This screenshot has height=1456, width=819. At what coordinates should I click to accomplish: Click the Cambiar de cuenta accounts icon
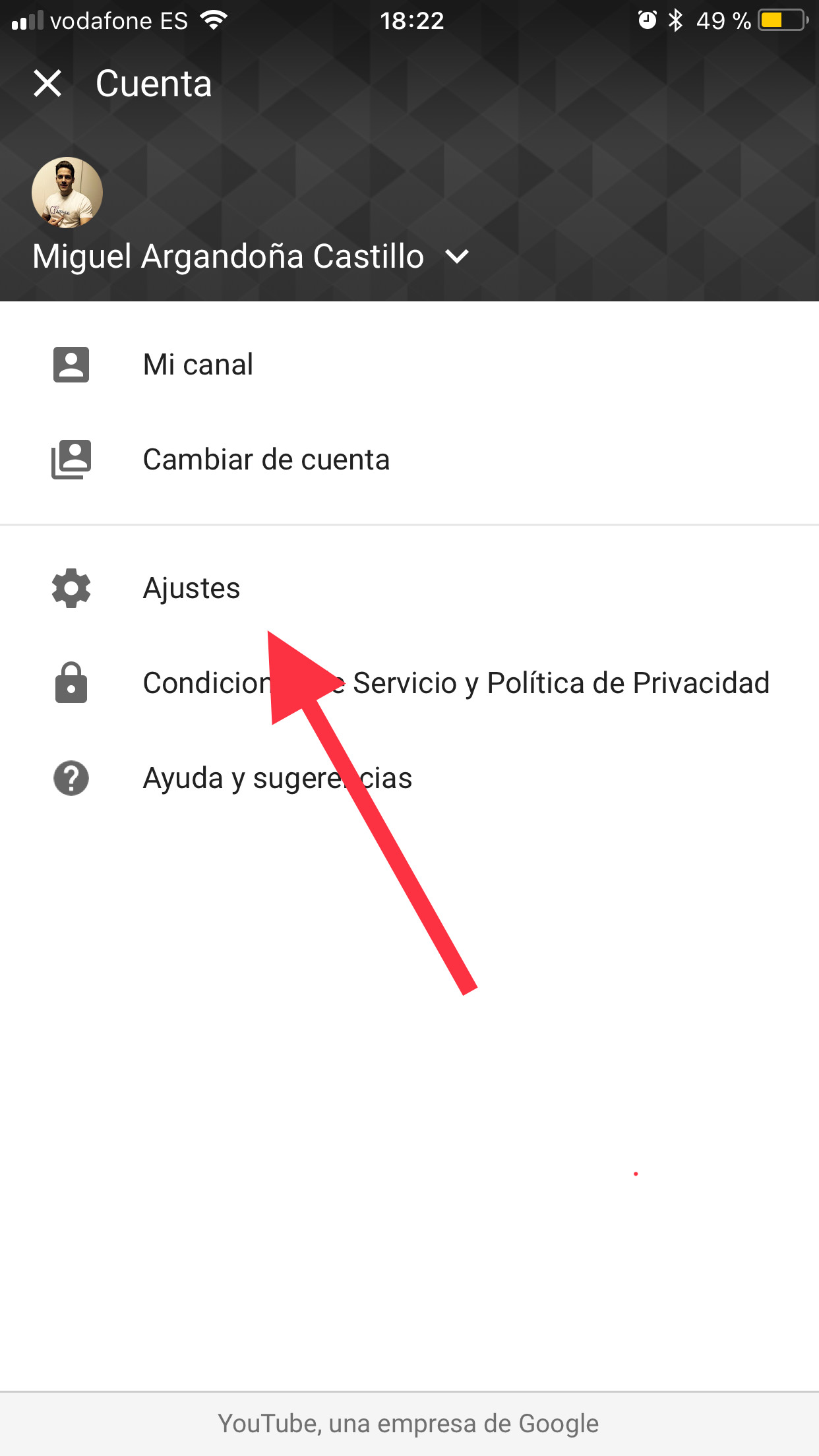pyautogui.click(x=71, y=459)
